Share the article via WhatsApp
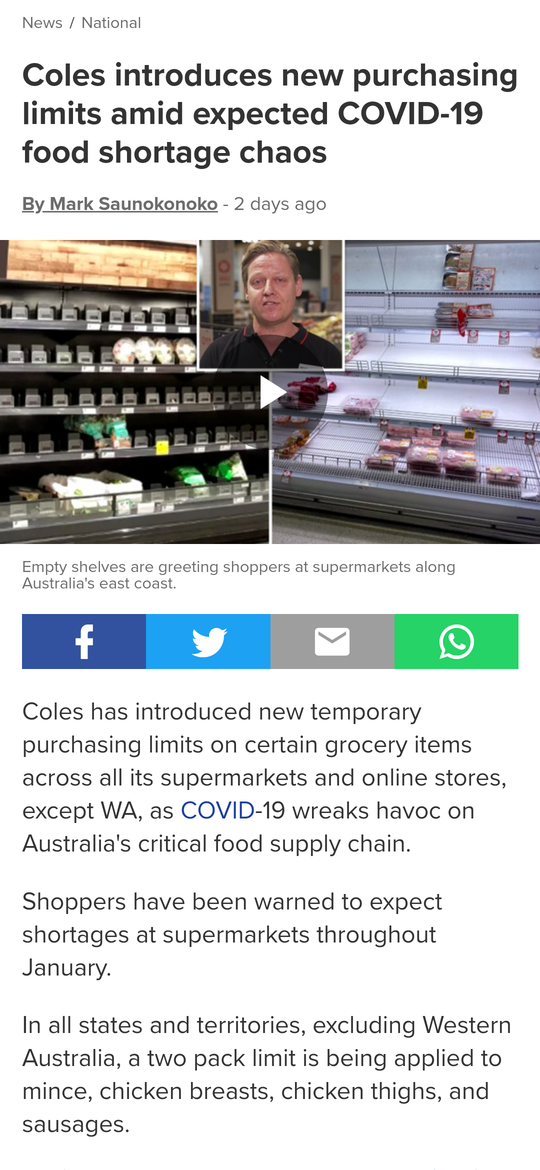The height and width of the screenshot is (1170, 540). (456, 642)
